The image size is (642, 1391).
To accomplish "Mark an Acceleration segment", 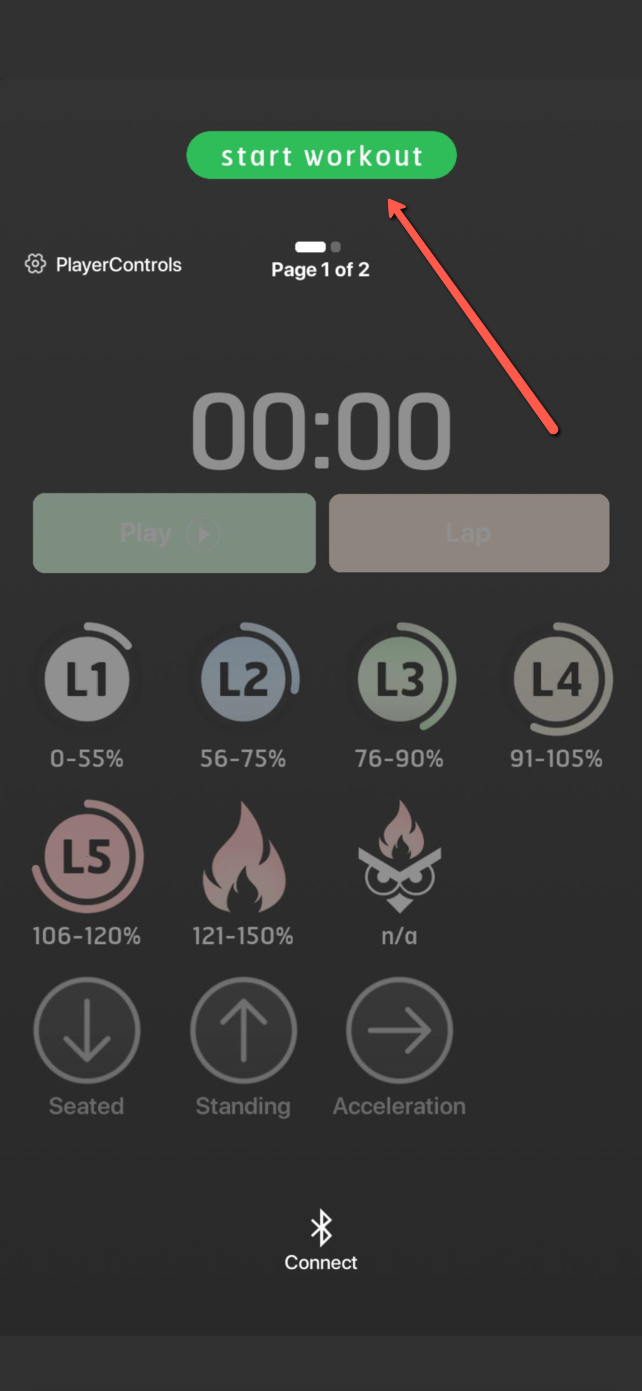I will pyautogui.click(x=400, y=1031).
